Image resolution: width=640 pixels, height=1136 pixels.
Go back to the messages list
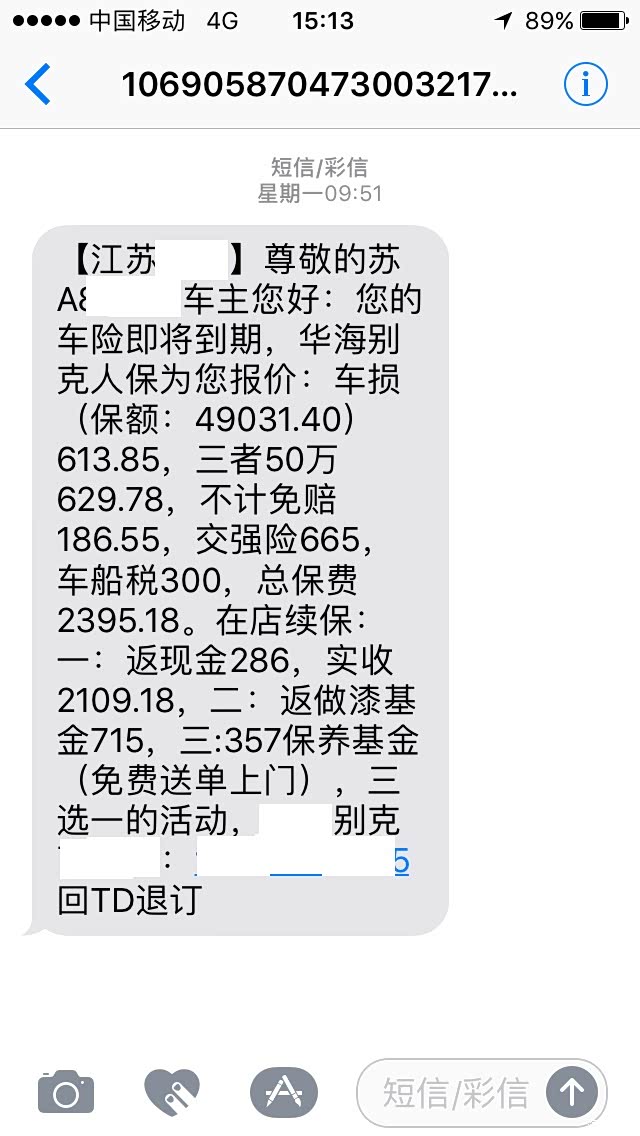(38, 85)
